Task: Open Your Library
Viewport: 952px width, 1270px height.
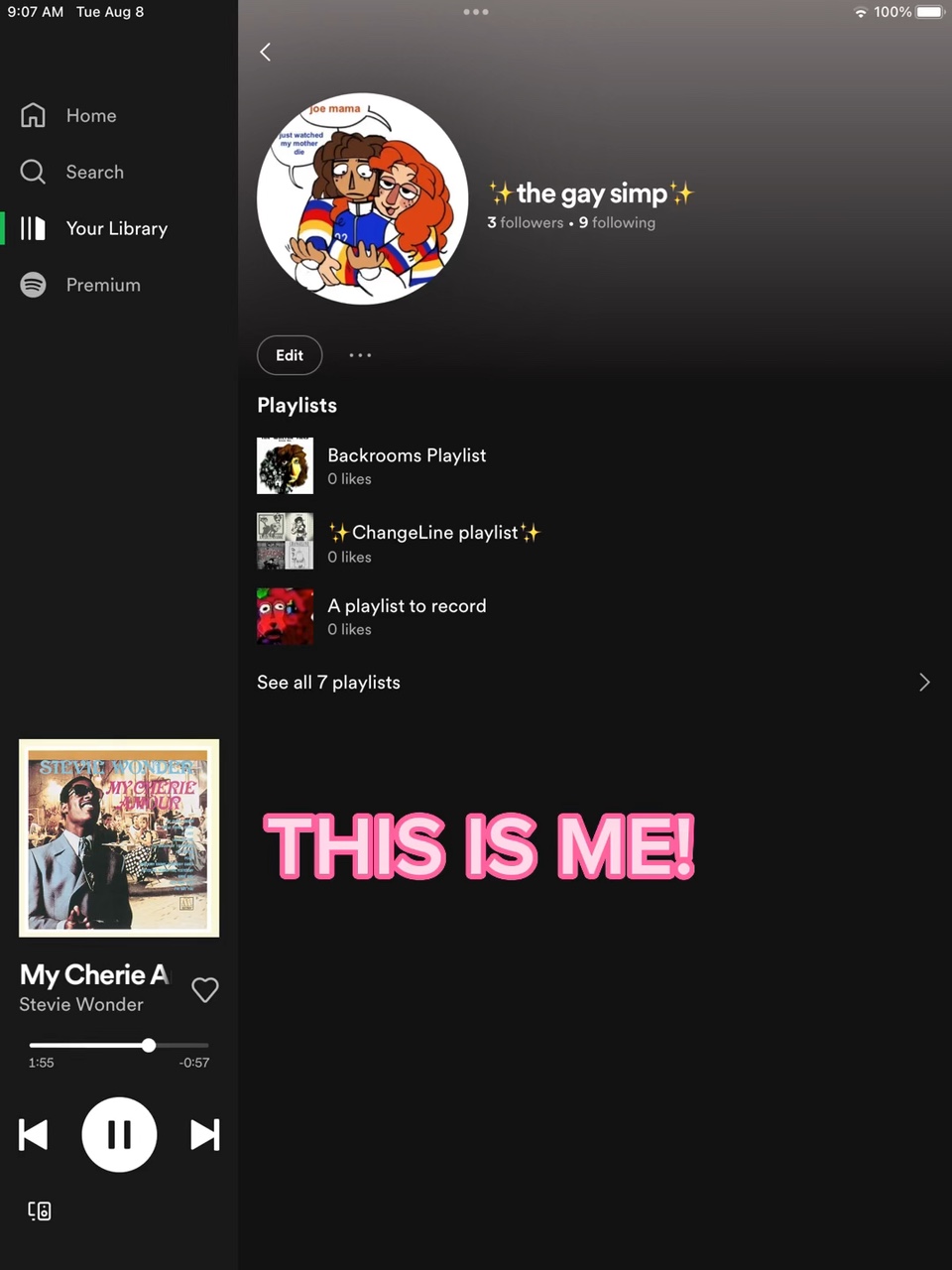Action: coord(116,229)
